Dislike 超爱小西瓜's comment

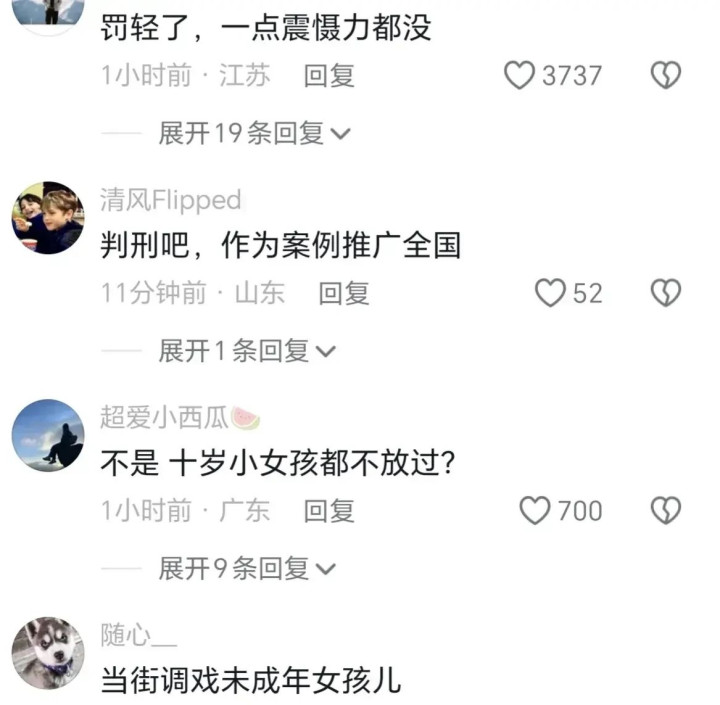[666, 510]
